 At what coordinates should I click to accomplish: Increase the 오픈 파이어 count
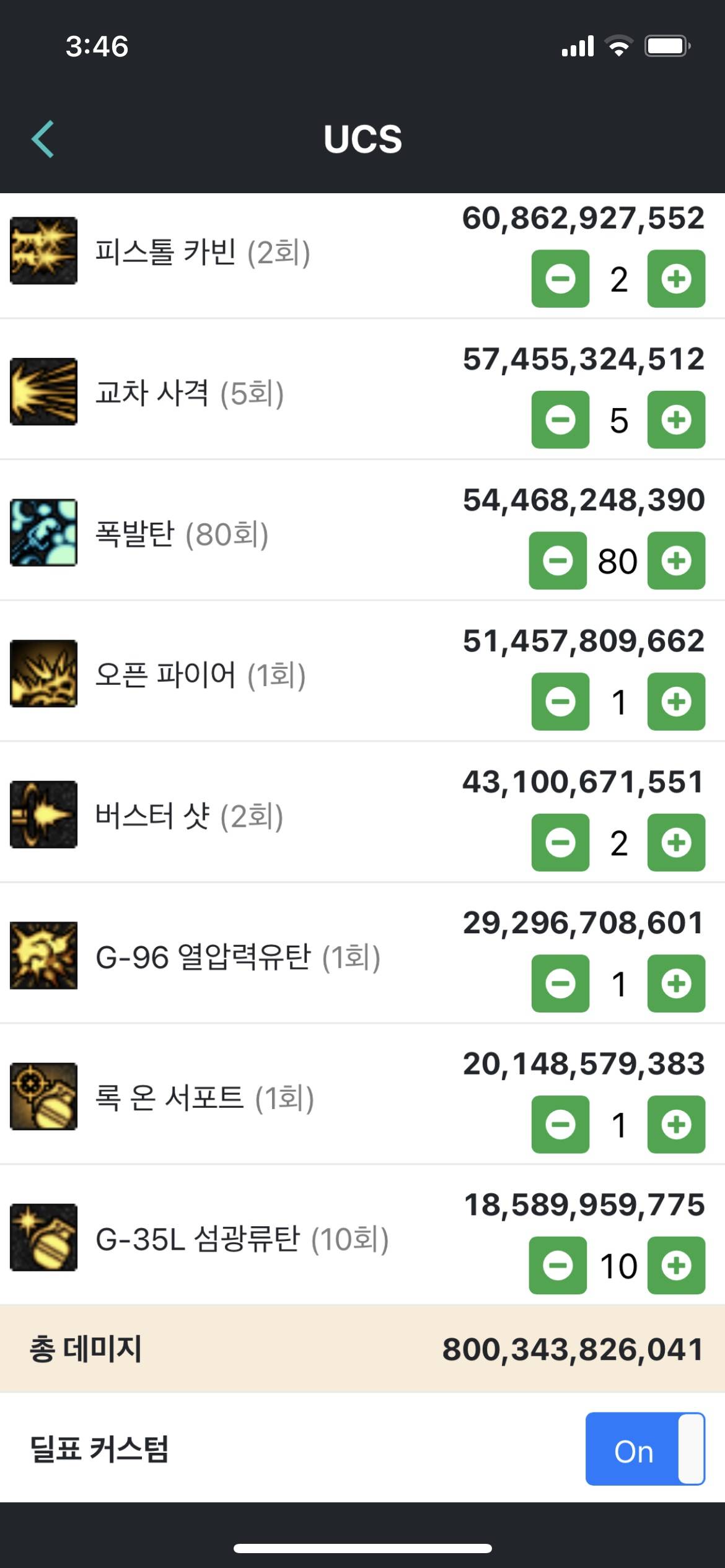coord(676,702)
